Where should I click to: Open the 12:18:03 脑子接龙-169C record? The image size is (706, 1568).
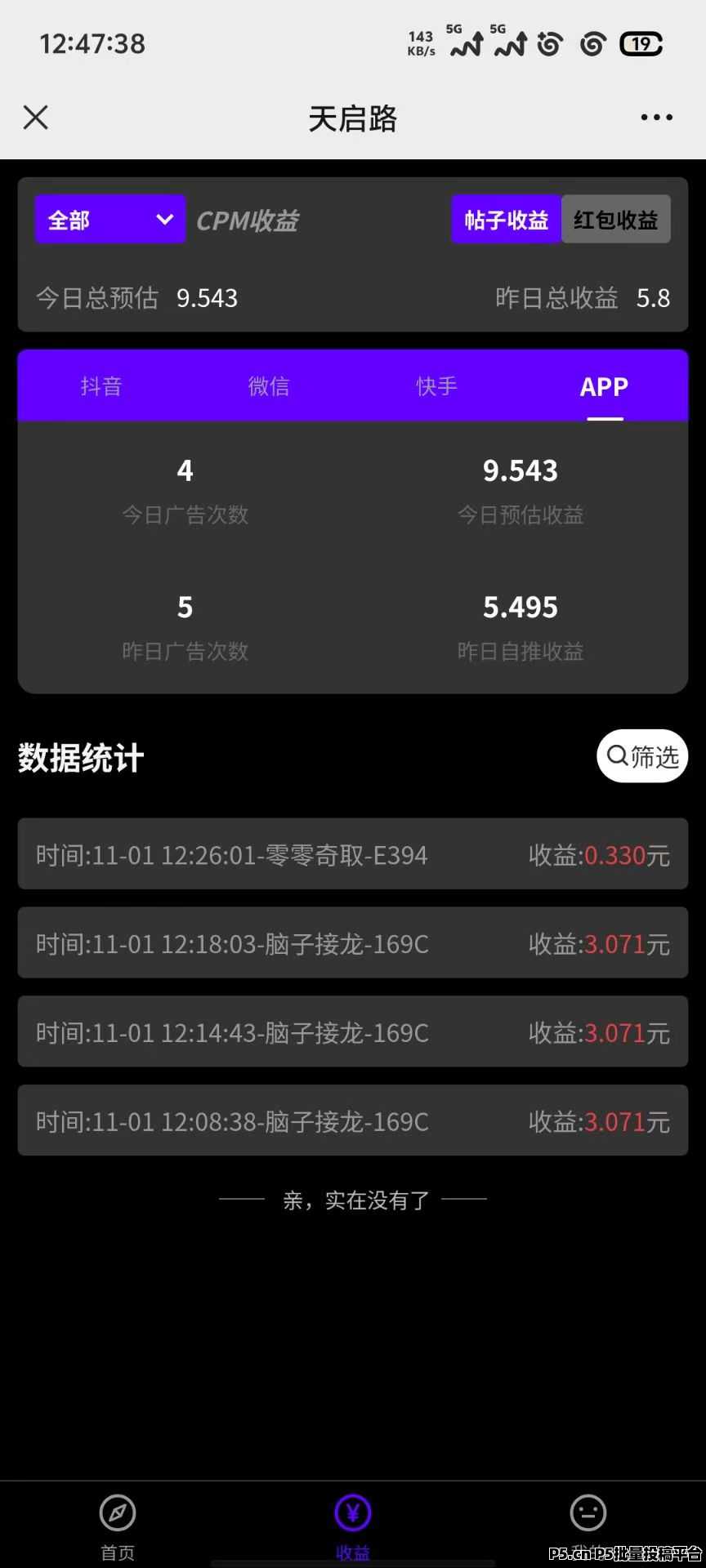pos(353,943)
